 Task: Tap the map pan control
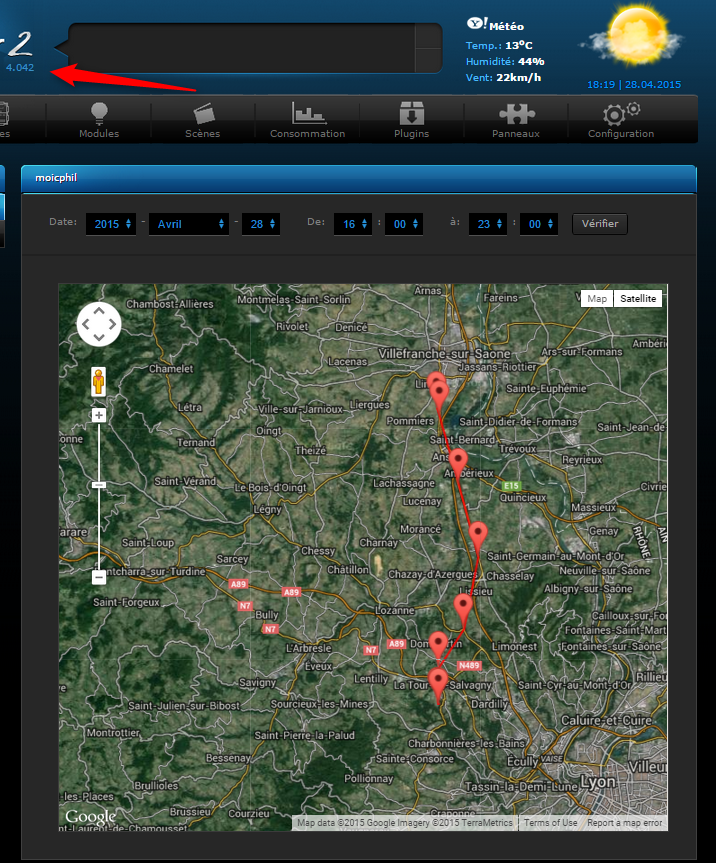coord(99,324)
